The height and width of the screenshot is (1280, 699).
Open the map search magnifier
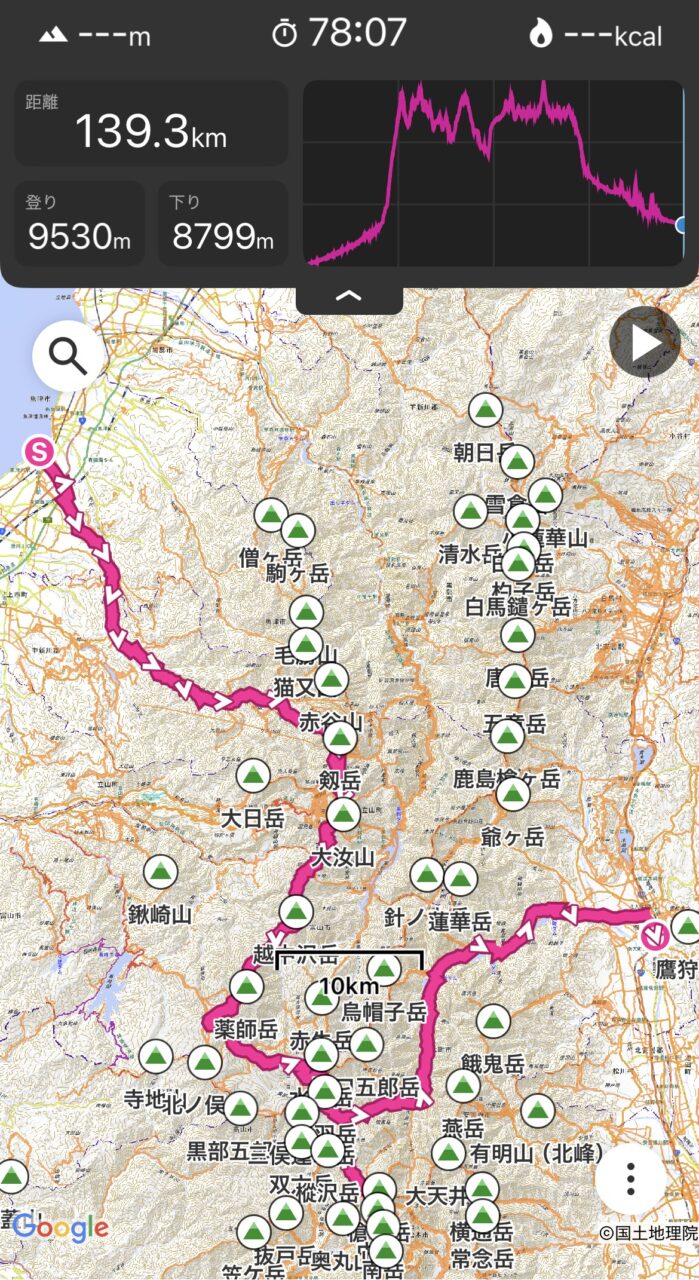pyautogui.click(x=68, y=355)
